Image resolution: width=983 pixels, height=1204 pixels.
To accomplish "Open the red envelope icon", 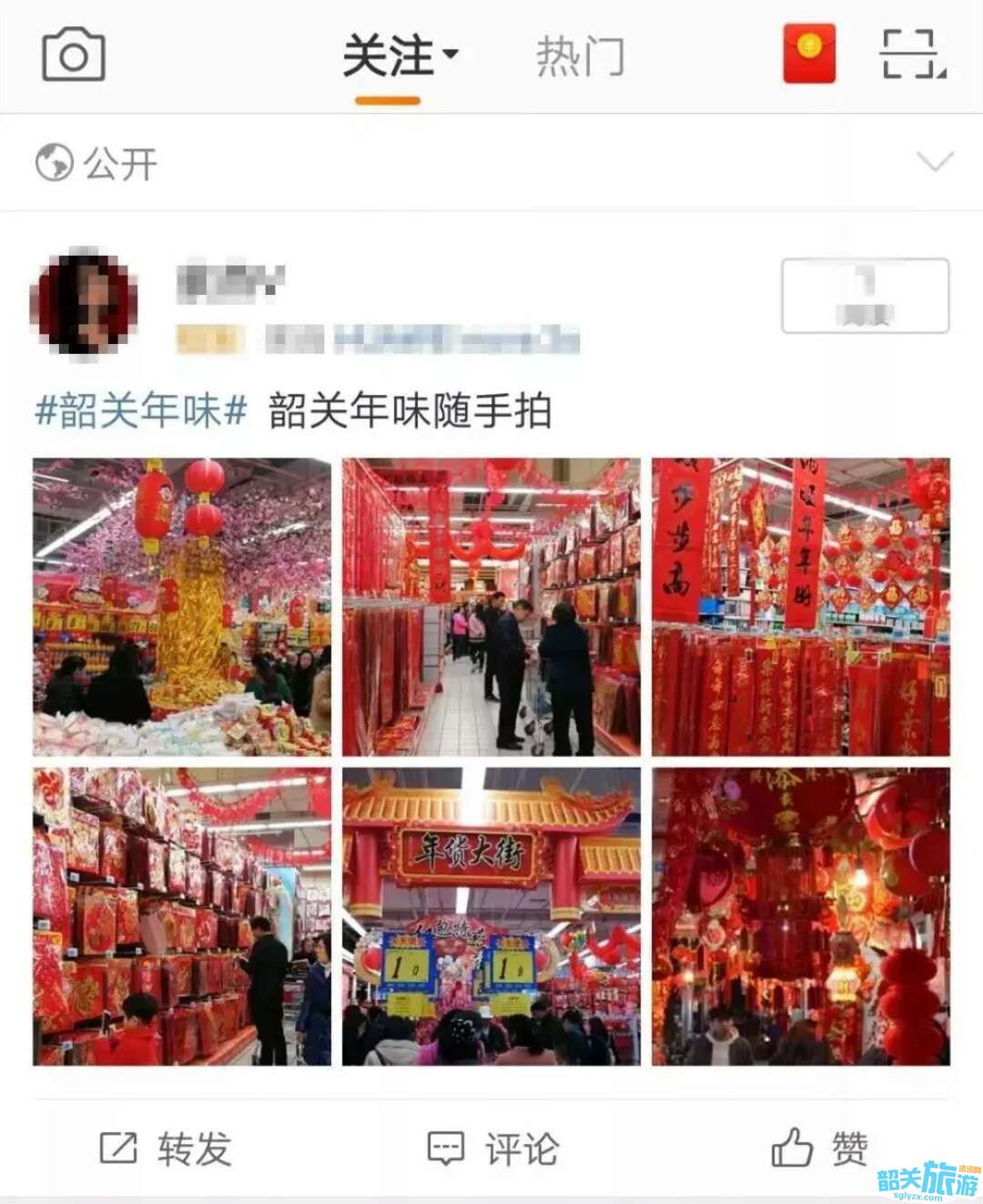I will 809,54.
